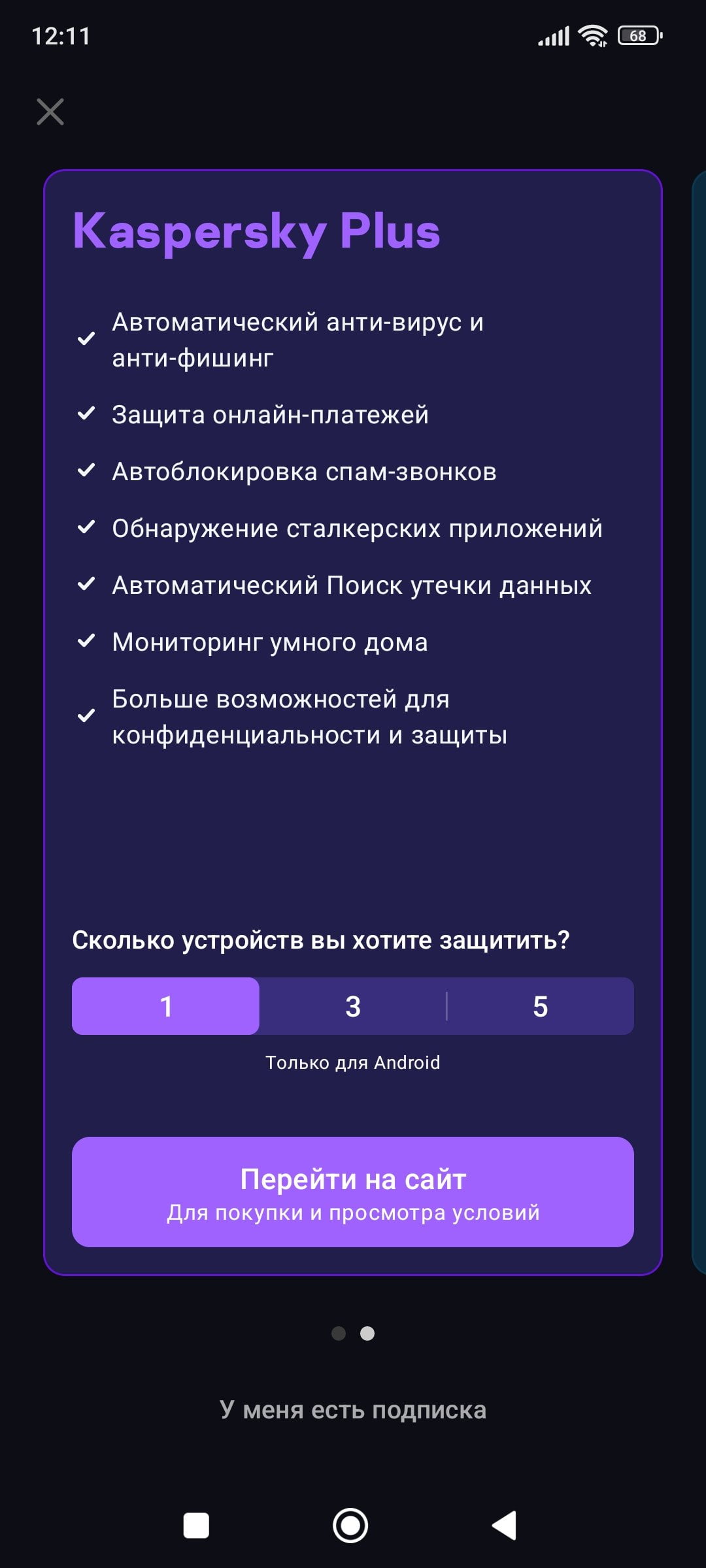Select 1 device to protect
The height and width of the screenshot is (1568, 706).
tap(165, 1006)
